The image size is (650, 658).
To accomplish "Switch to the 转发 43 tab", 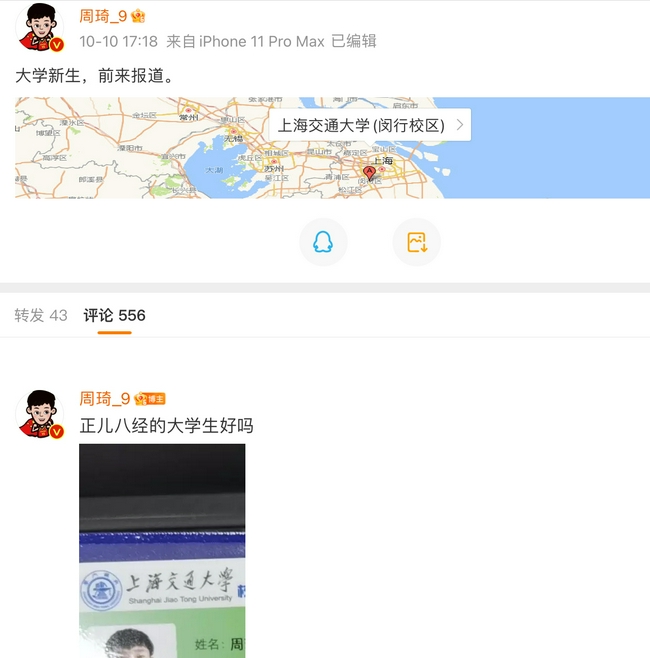I will point(41,315).
